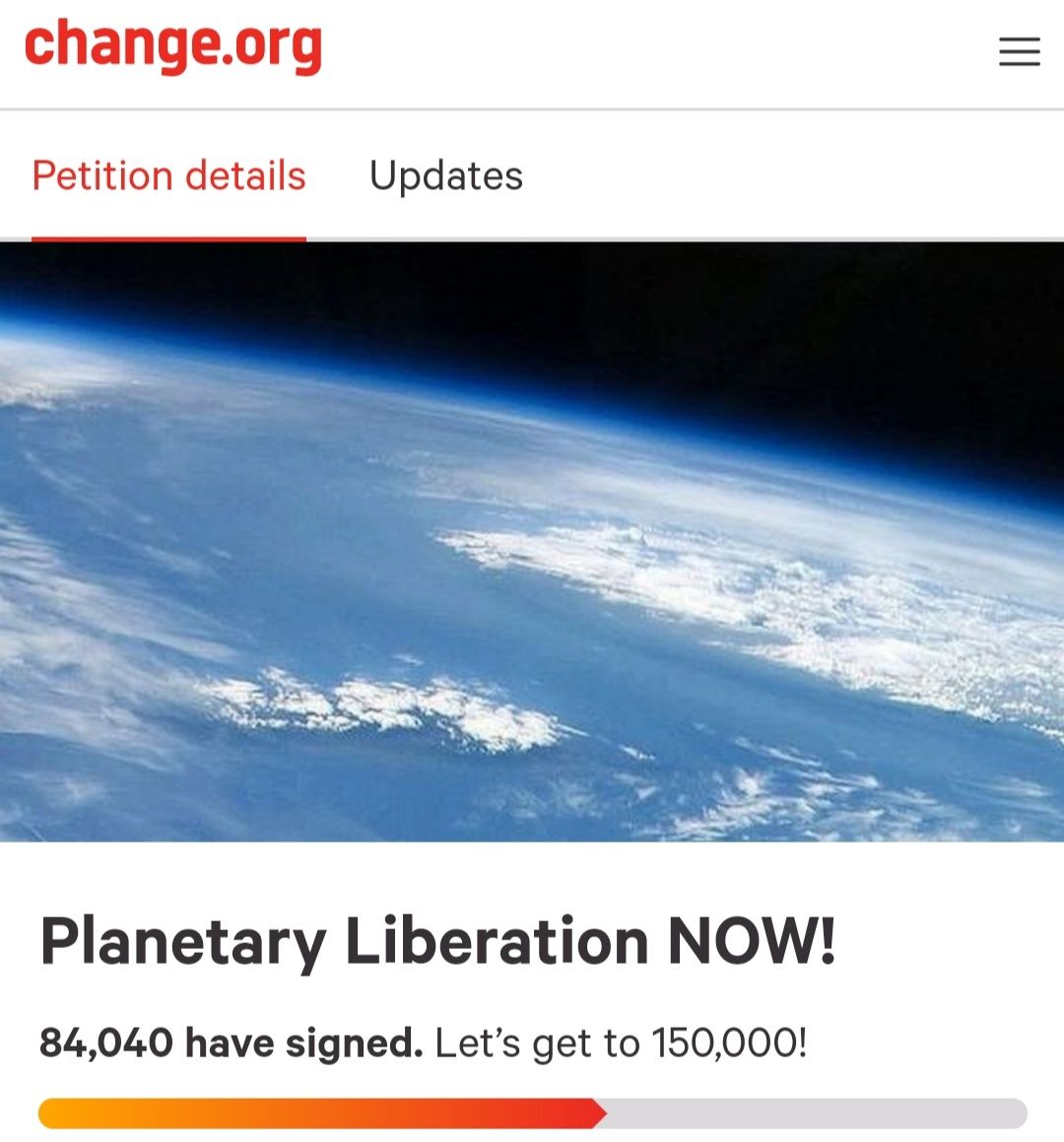Switch to the Updates tab
This screenshot has width=1064, height=1142.
(x=445, y=176)
